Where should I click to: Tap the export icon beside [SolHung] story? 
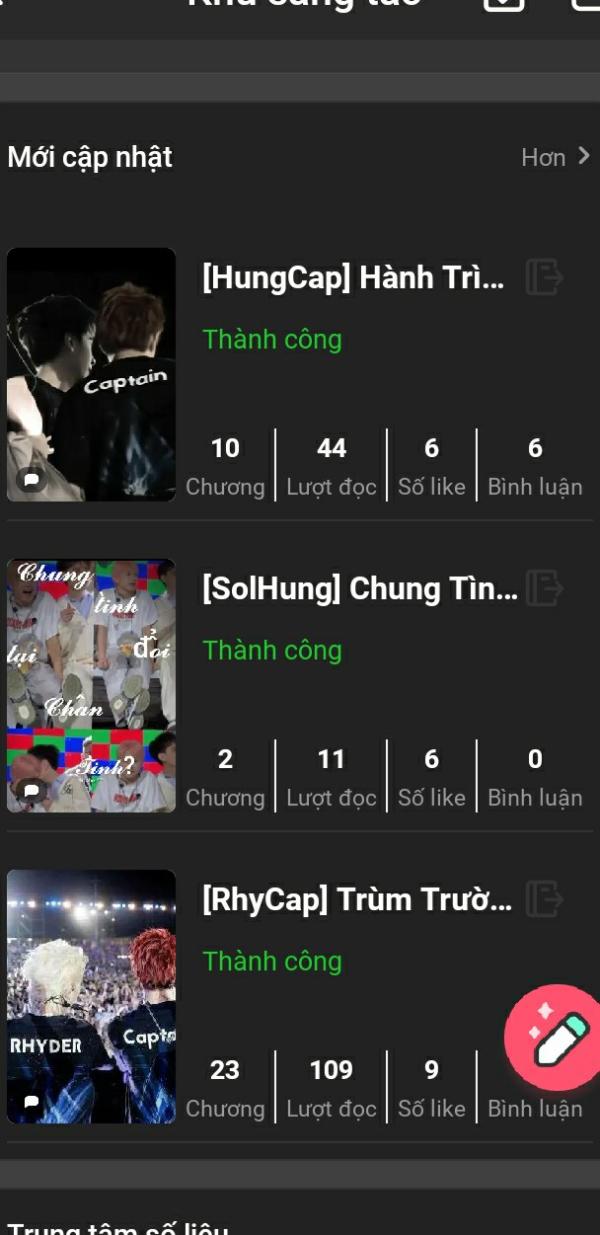[544, 588]
